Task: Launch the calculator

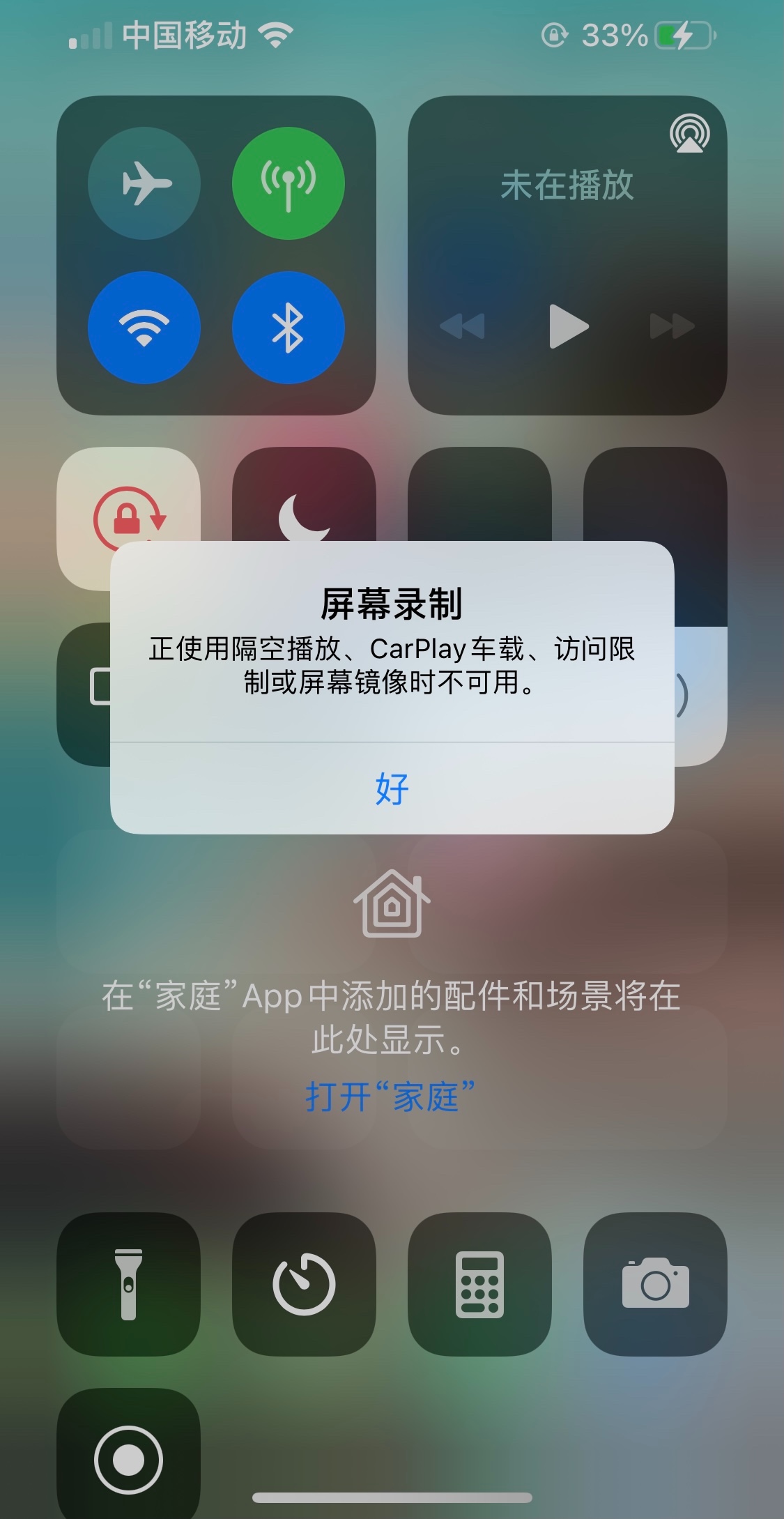Action: tap(479, 1284)
